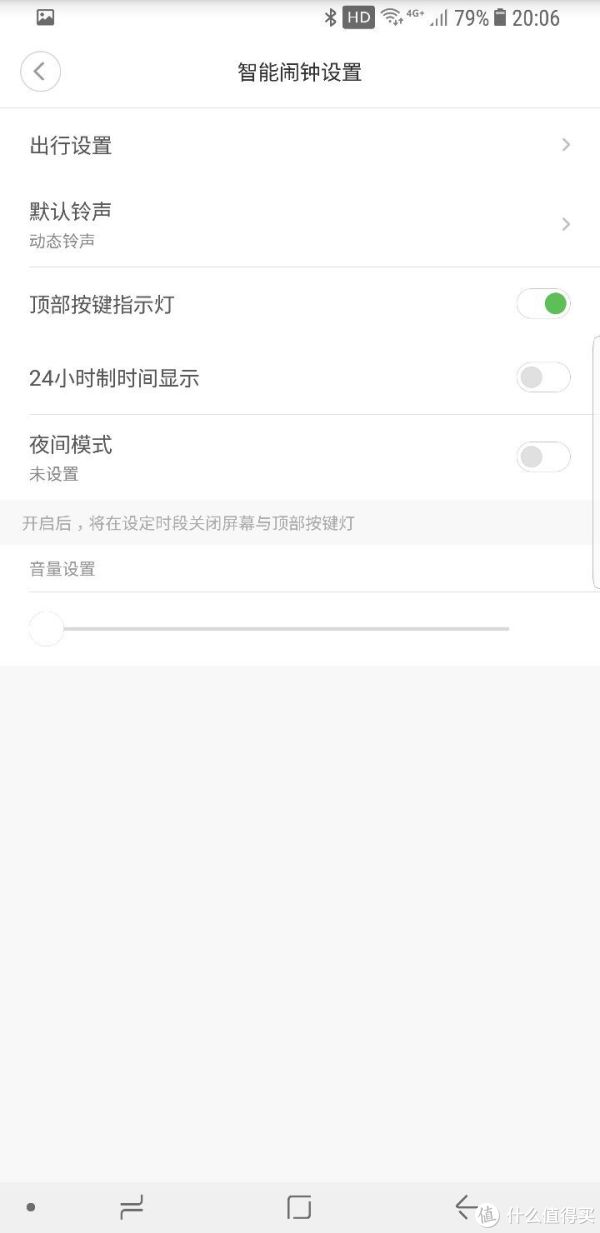Open 默认铃声 ringtone selection

[x=300, y=223]
